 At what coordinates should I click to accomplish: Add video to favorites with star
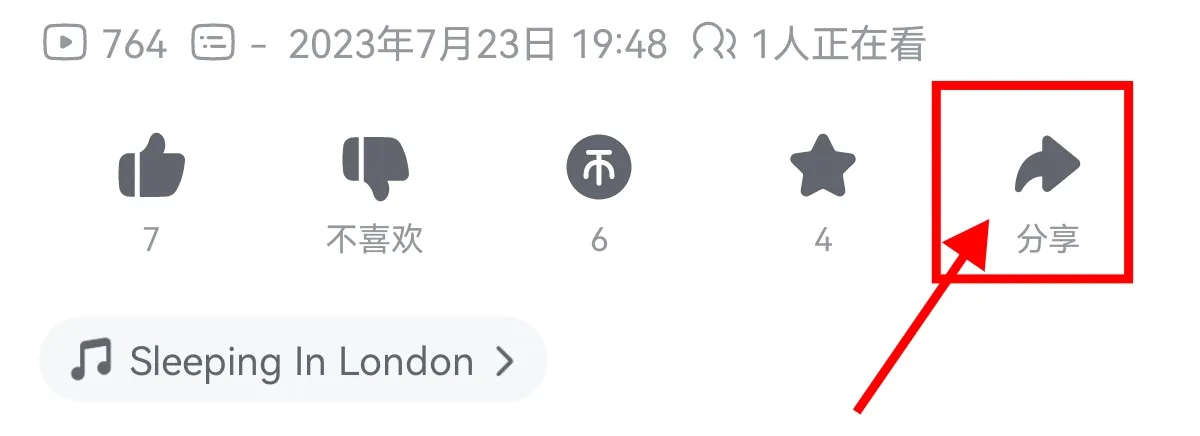click(x=823, y=169)
